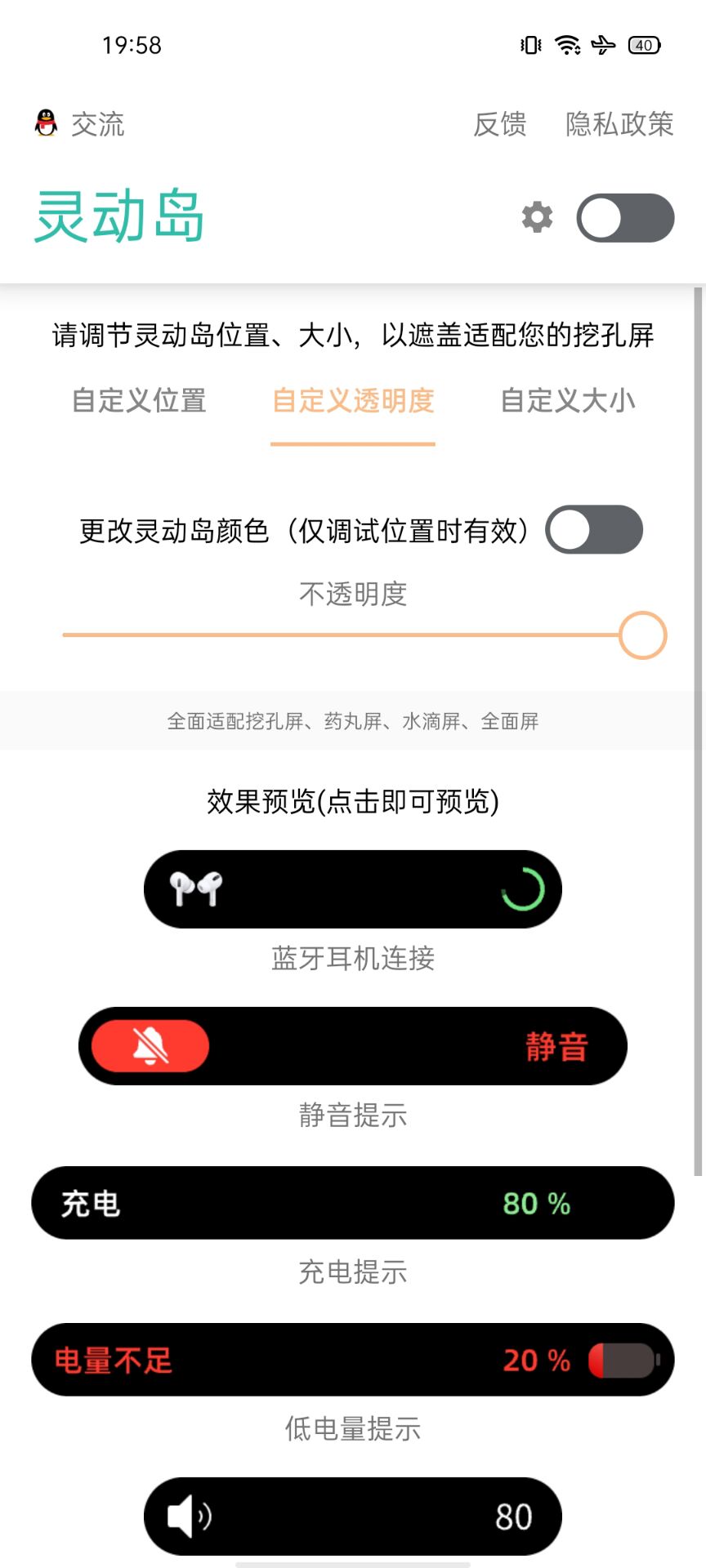Preview the 静音提示 island effect

coord(353,1046)
